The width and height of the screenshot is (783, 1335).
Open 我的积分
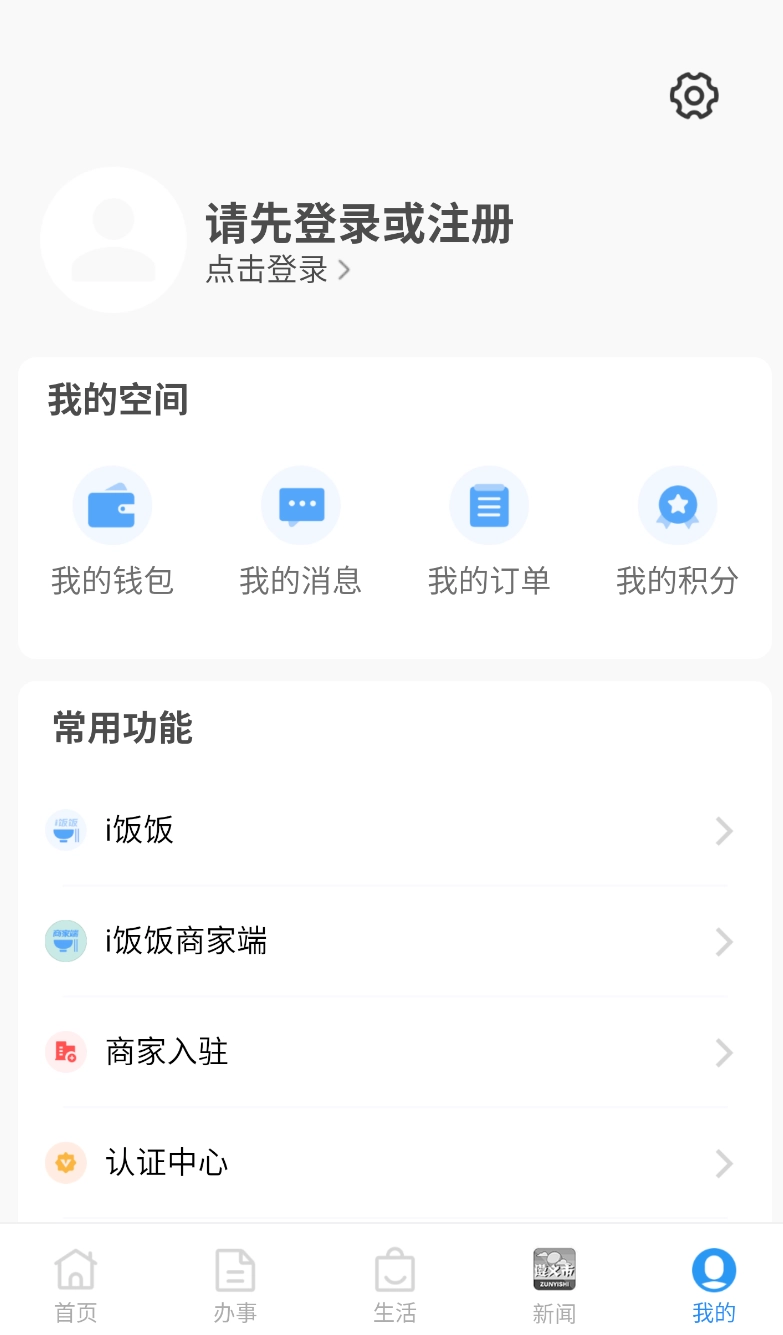pyautogui.click(x=677, y=532)
